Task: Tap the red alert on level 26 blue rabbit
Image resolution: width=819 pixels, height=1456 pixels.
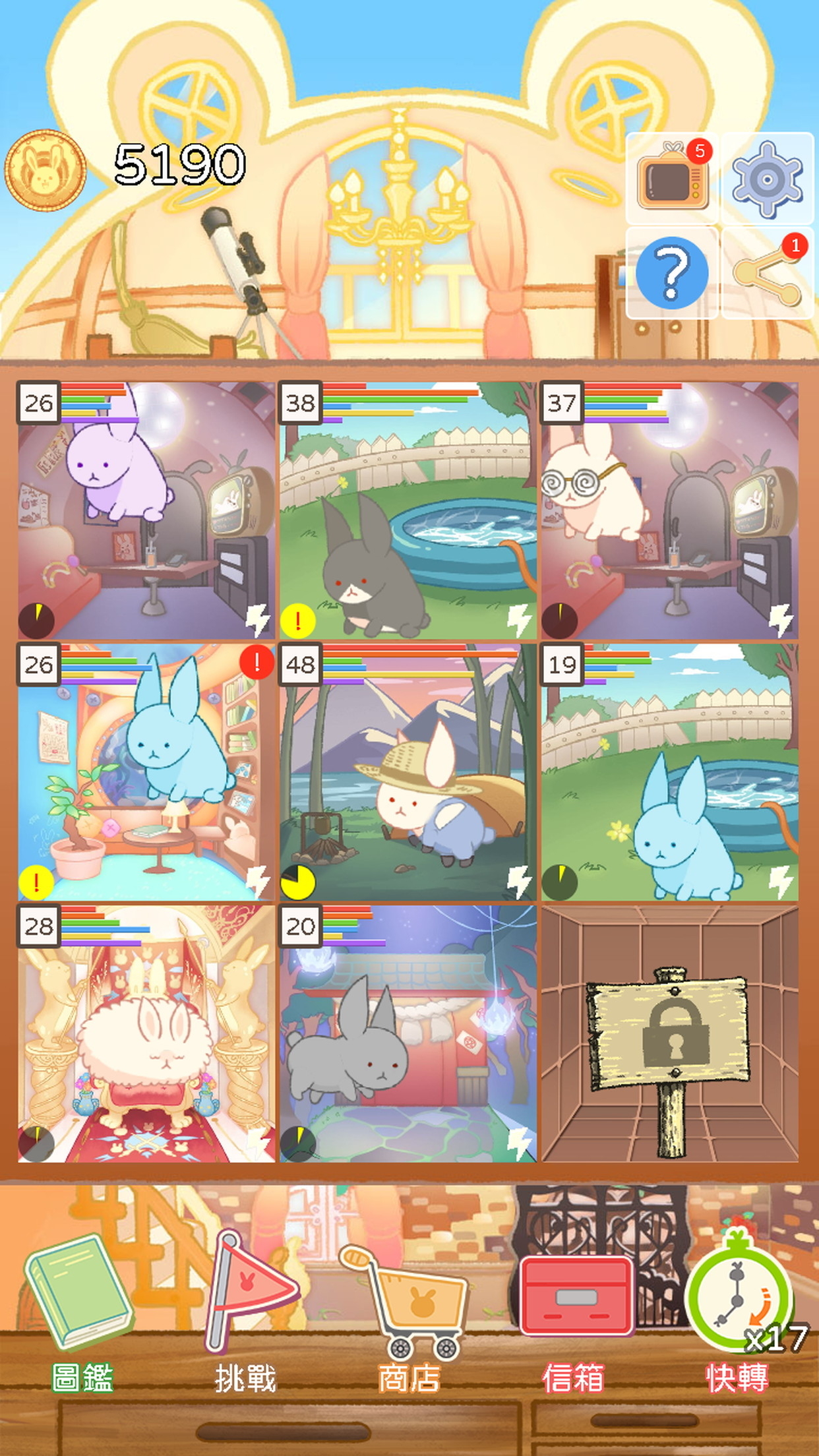Action: point(257,662)
